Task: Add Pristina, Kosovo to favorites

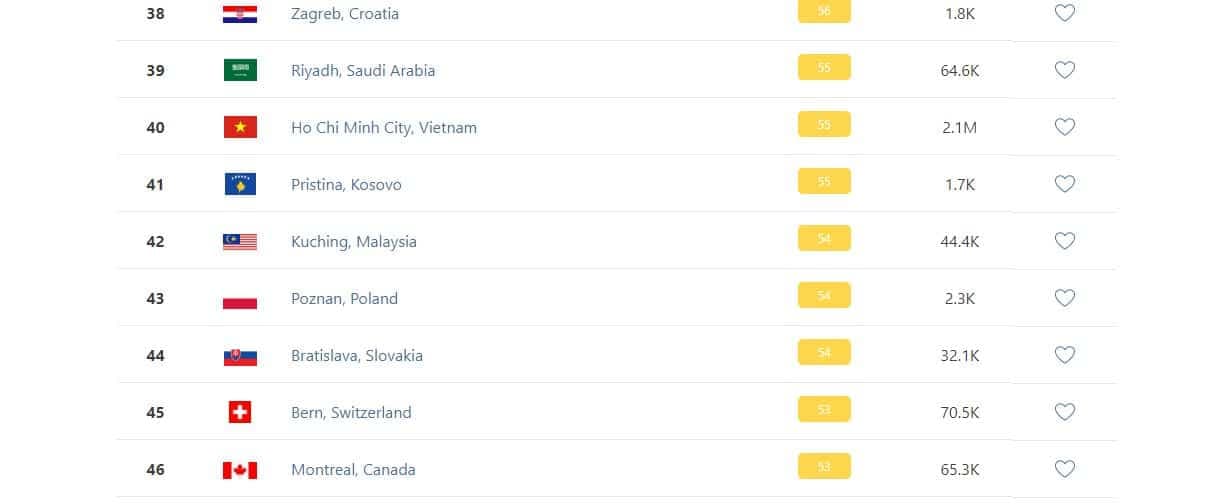Action: (x=1065, y=184)
